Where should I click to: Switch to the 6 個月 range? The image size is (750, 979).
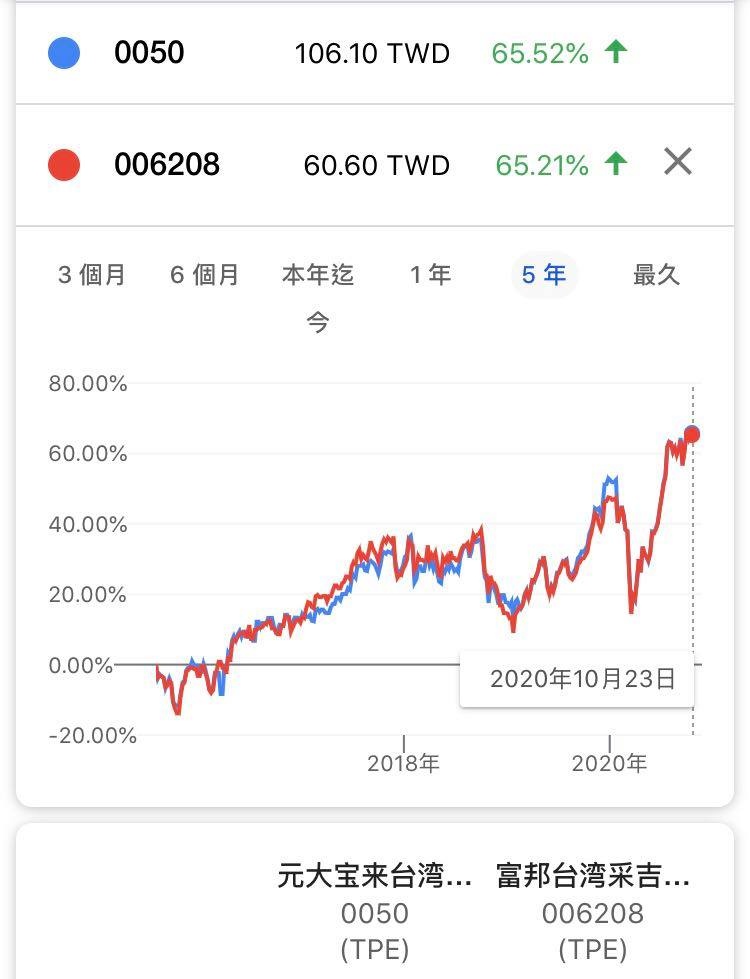point(205,275)
